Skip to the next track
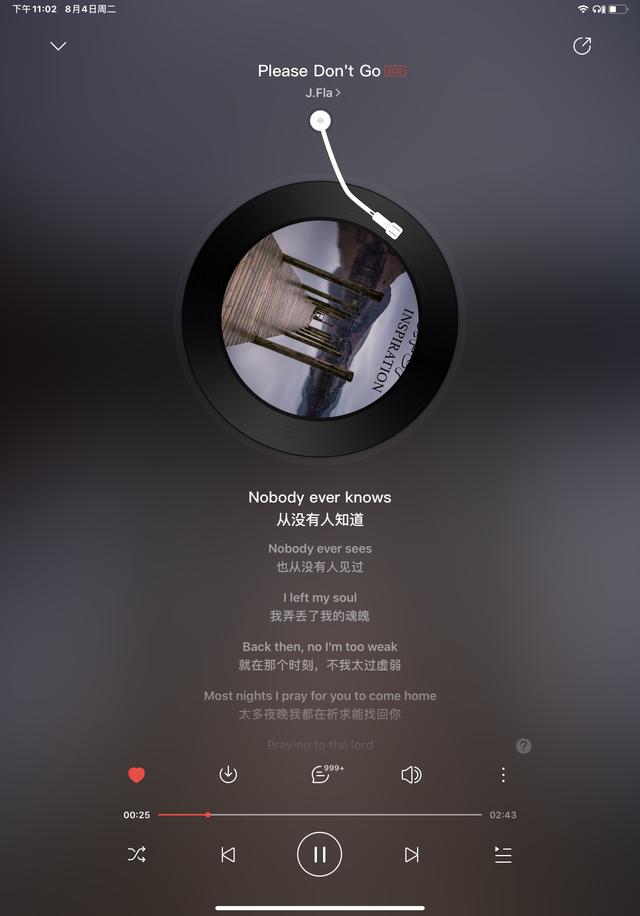640x916 pixels. pyautogui.click(x=411, y=855)
